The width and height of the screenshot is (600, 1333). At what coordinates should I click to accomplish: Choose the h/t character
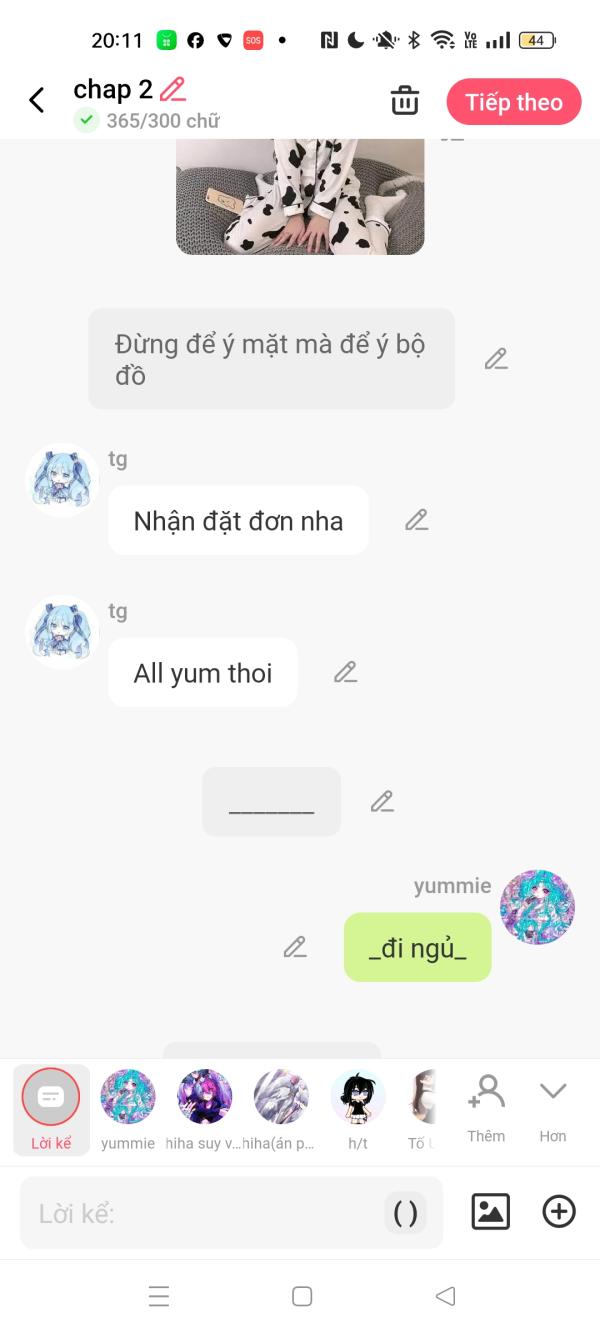point(358,1108)
